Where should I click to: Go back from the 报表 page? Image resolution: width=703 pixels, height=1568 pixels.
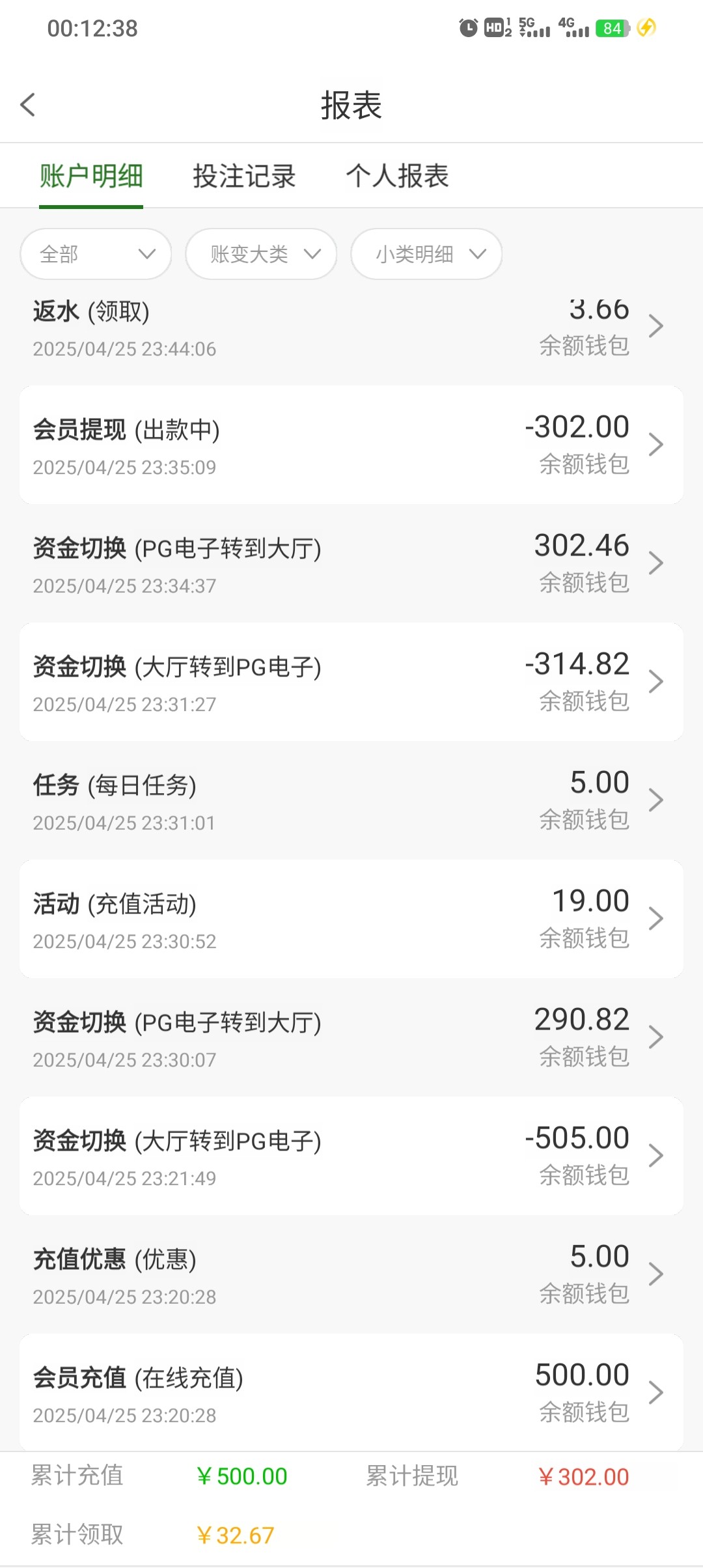27,105
